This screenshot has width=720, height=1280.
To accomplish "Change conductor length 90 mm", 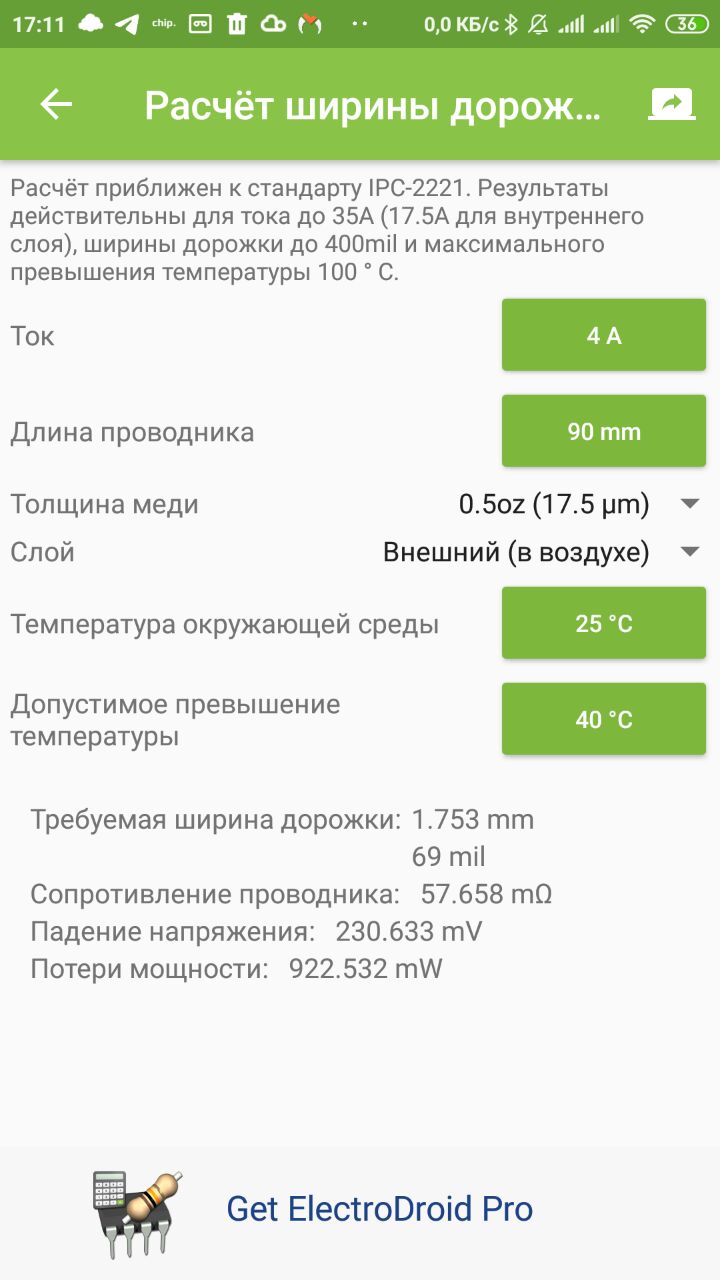I will pyautogui.click(x=604, y=432).
